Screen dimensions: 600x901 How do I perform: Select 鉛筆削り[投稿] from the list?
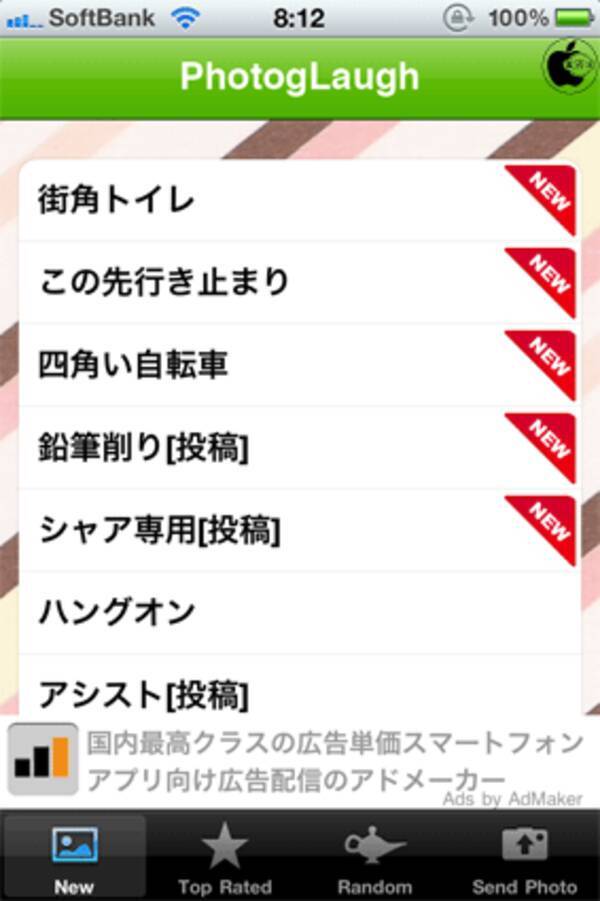pos(298,448)
